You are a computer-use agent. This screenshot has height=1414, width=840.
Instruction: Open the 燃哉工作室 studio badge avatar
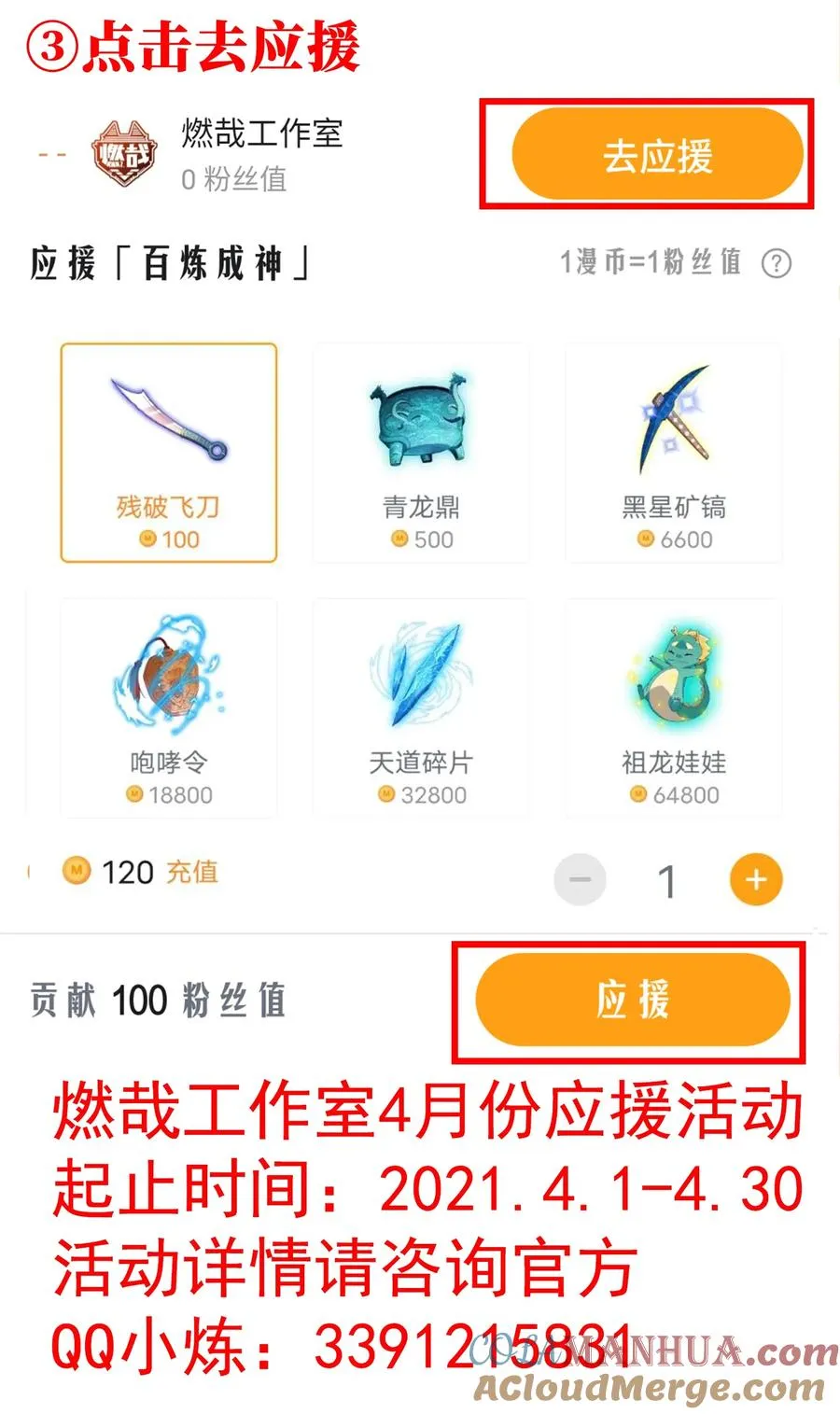click(126, 154)
